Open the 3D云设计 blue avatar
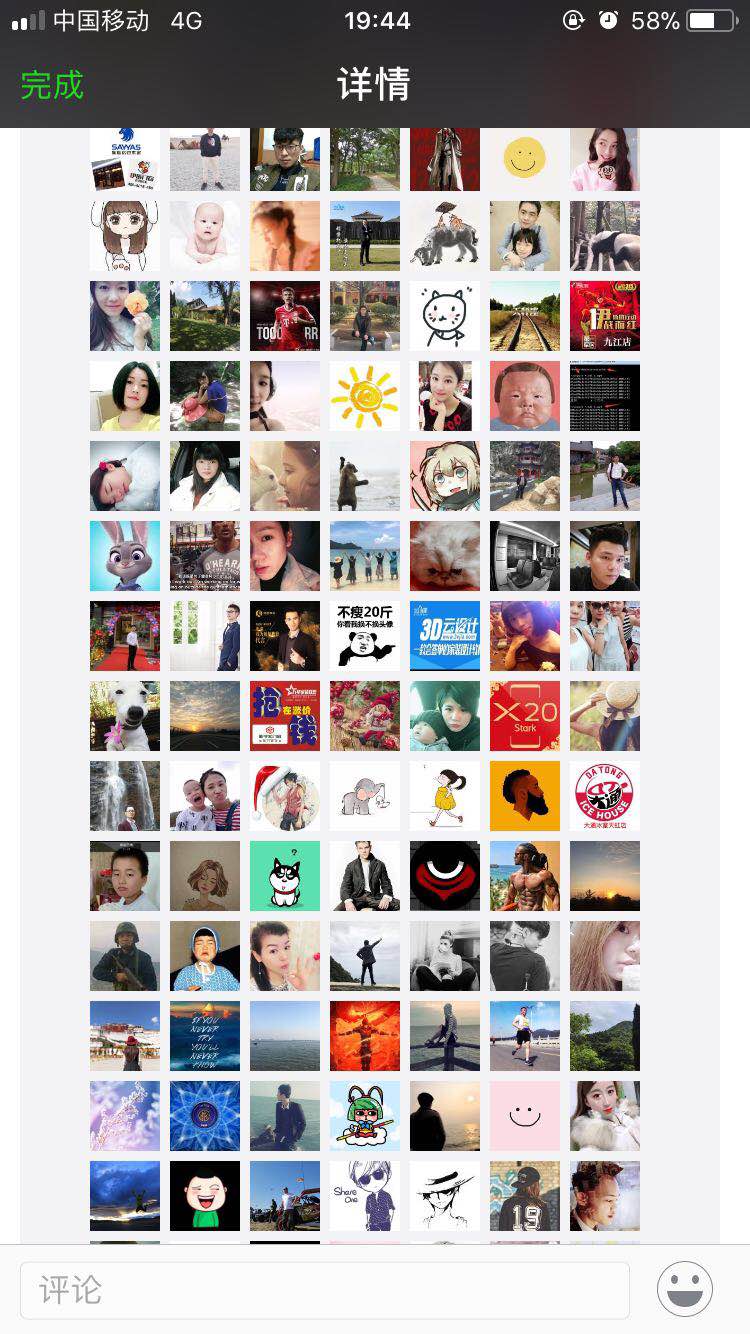 [445, 636]
